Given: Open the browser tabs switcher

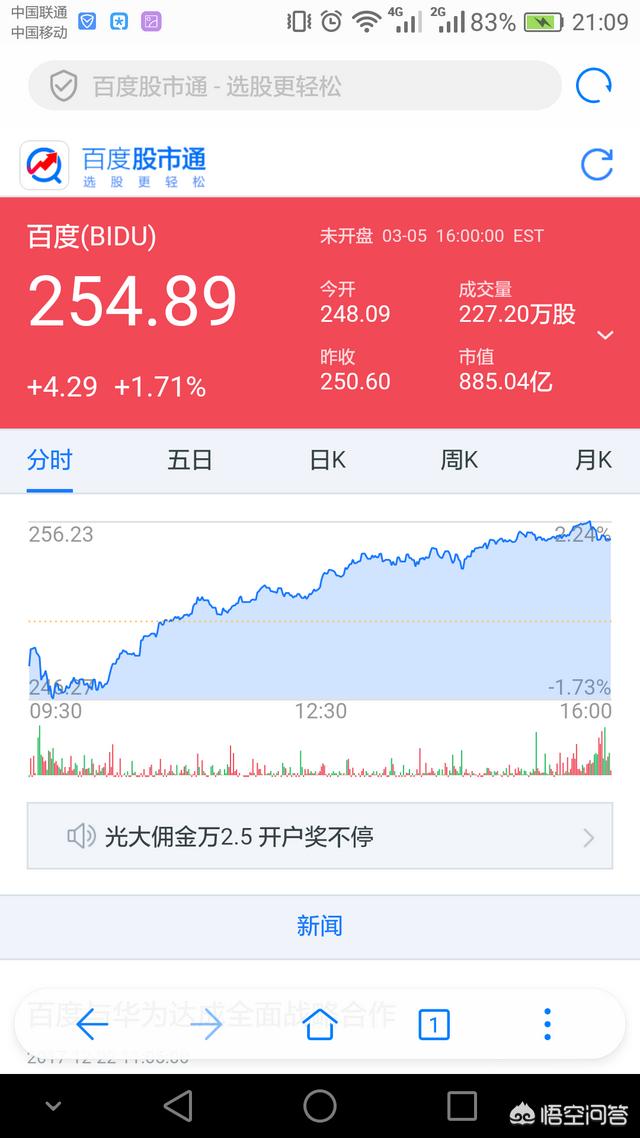Looking at the screenshot, I should [434, 1025].
